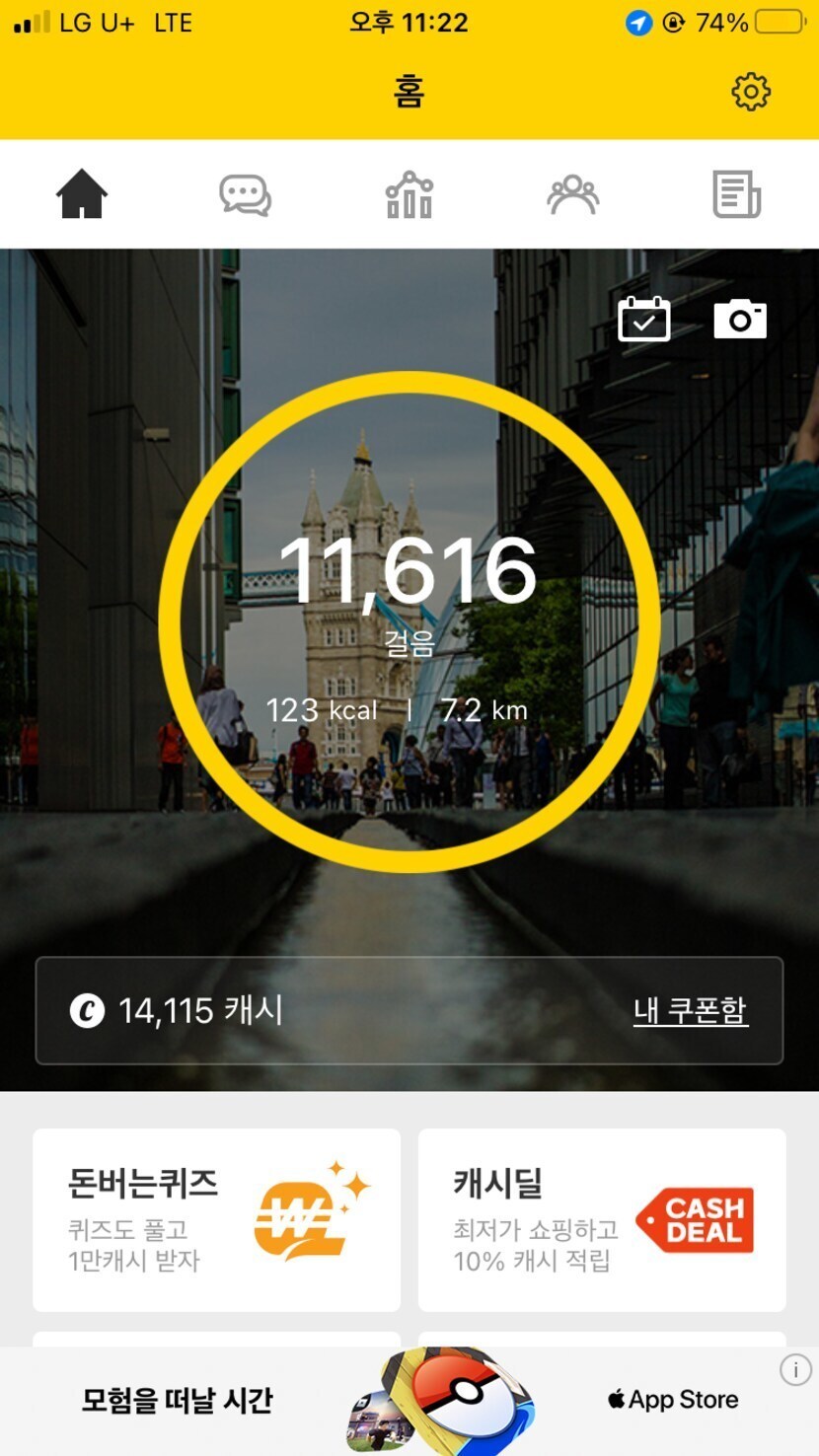Viewport: 819px width, 1456px height.
Task: Switch to the home tab
Action: point(82,194)
